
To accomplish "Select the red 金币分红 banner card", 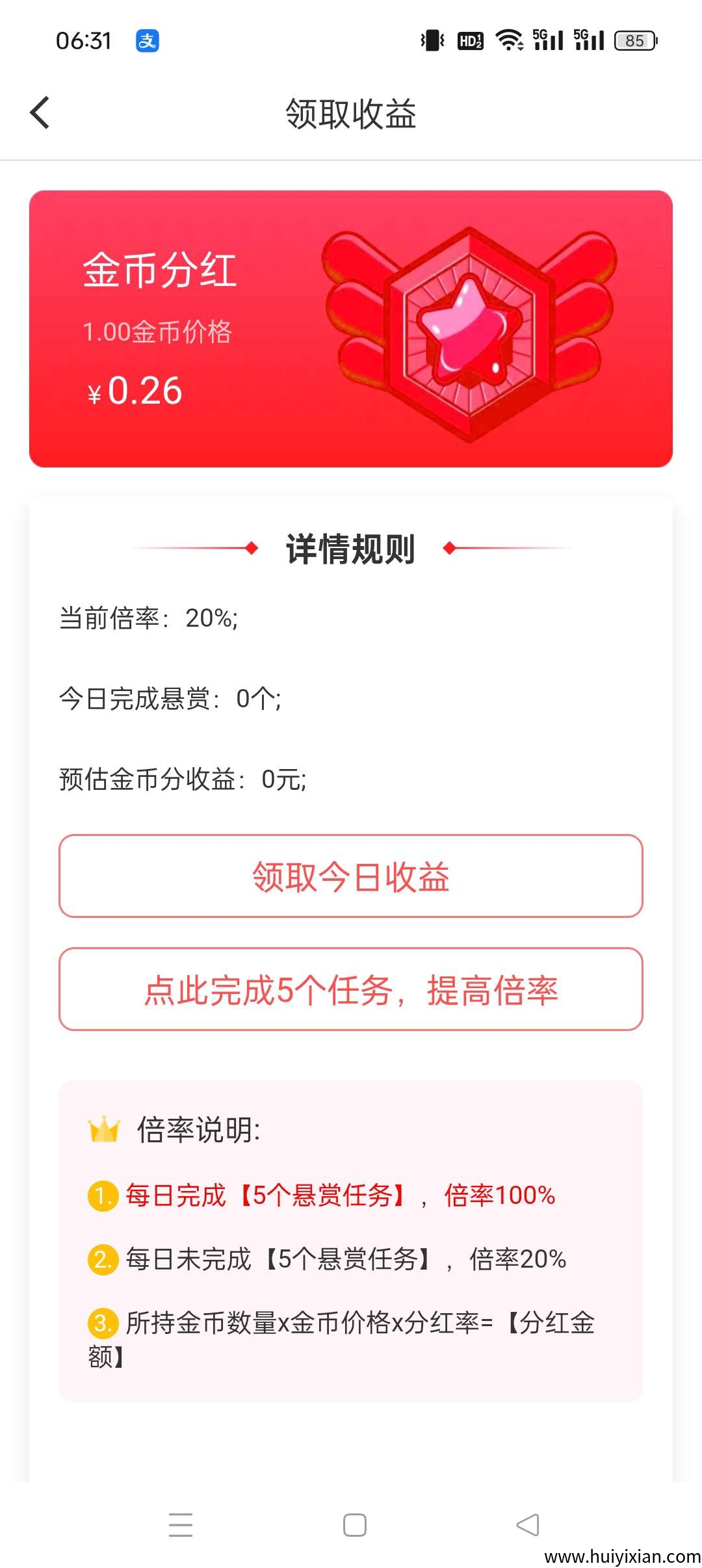I will click(351, 326).
